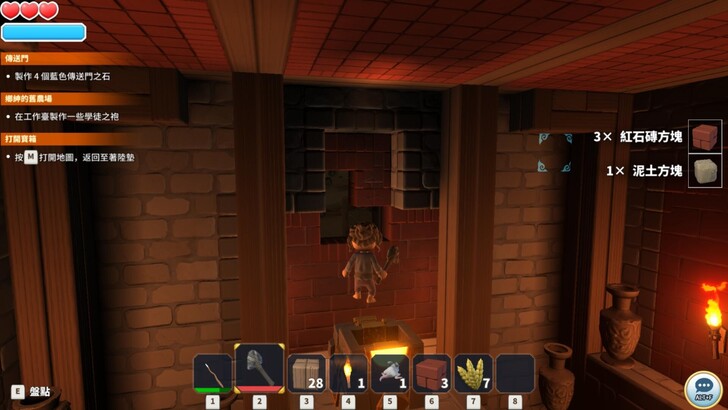Screen dimensions: 728x410
Task: Select the item in hotbar slot 5
Action: point(389,373)
